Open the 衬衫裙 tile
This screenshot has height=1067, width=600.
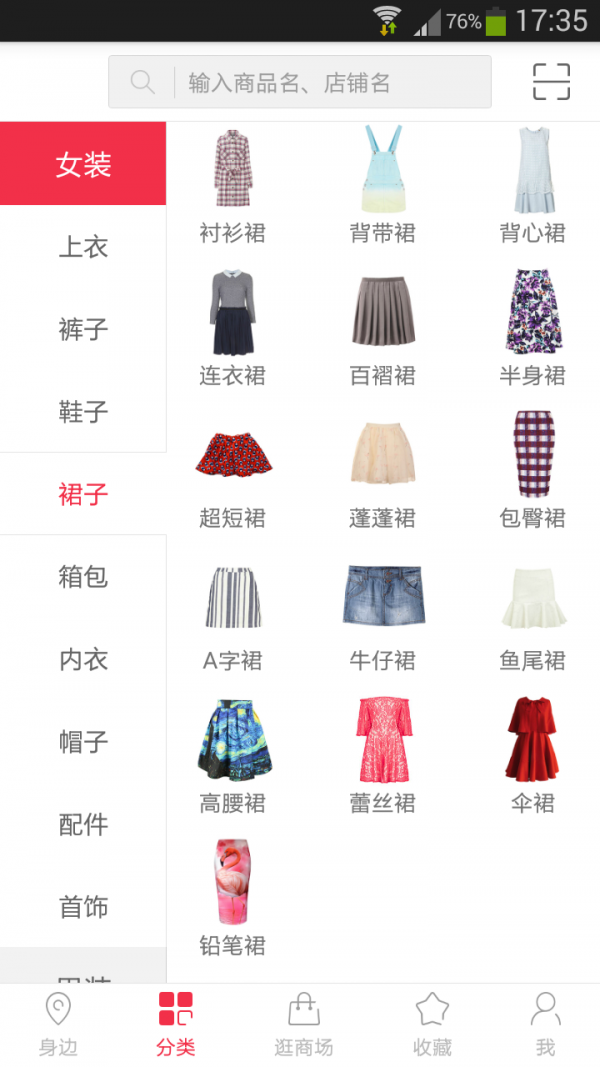(233, 186)
